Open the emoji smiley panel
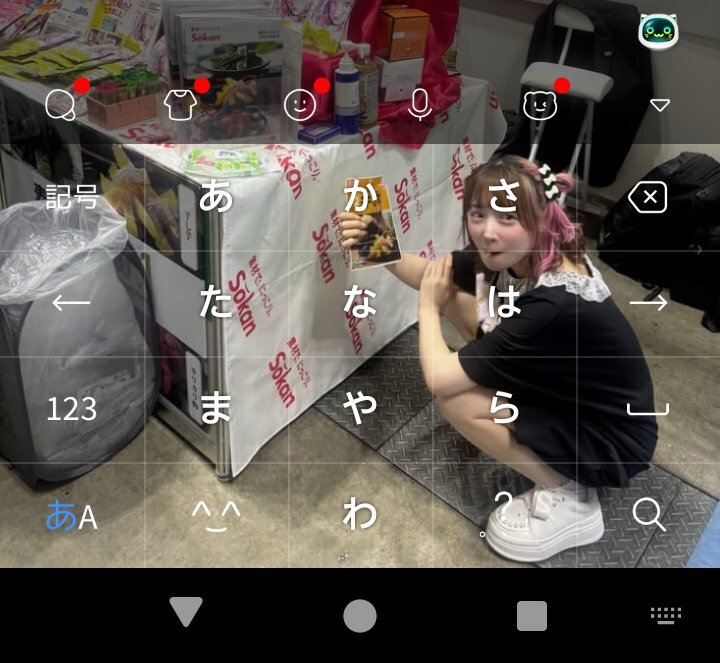The width and height of the screenshot is (720, 663). [x=299, y=105]
